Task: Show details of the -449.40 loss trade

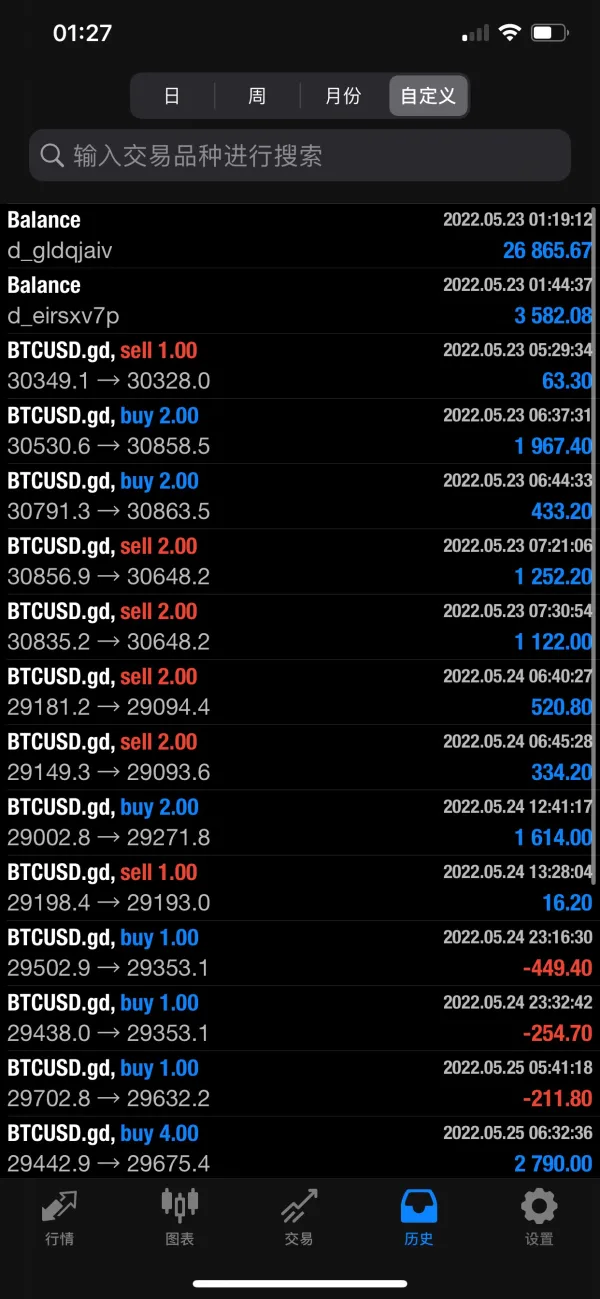Action: (300, 953)
